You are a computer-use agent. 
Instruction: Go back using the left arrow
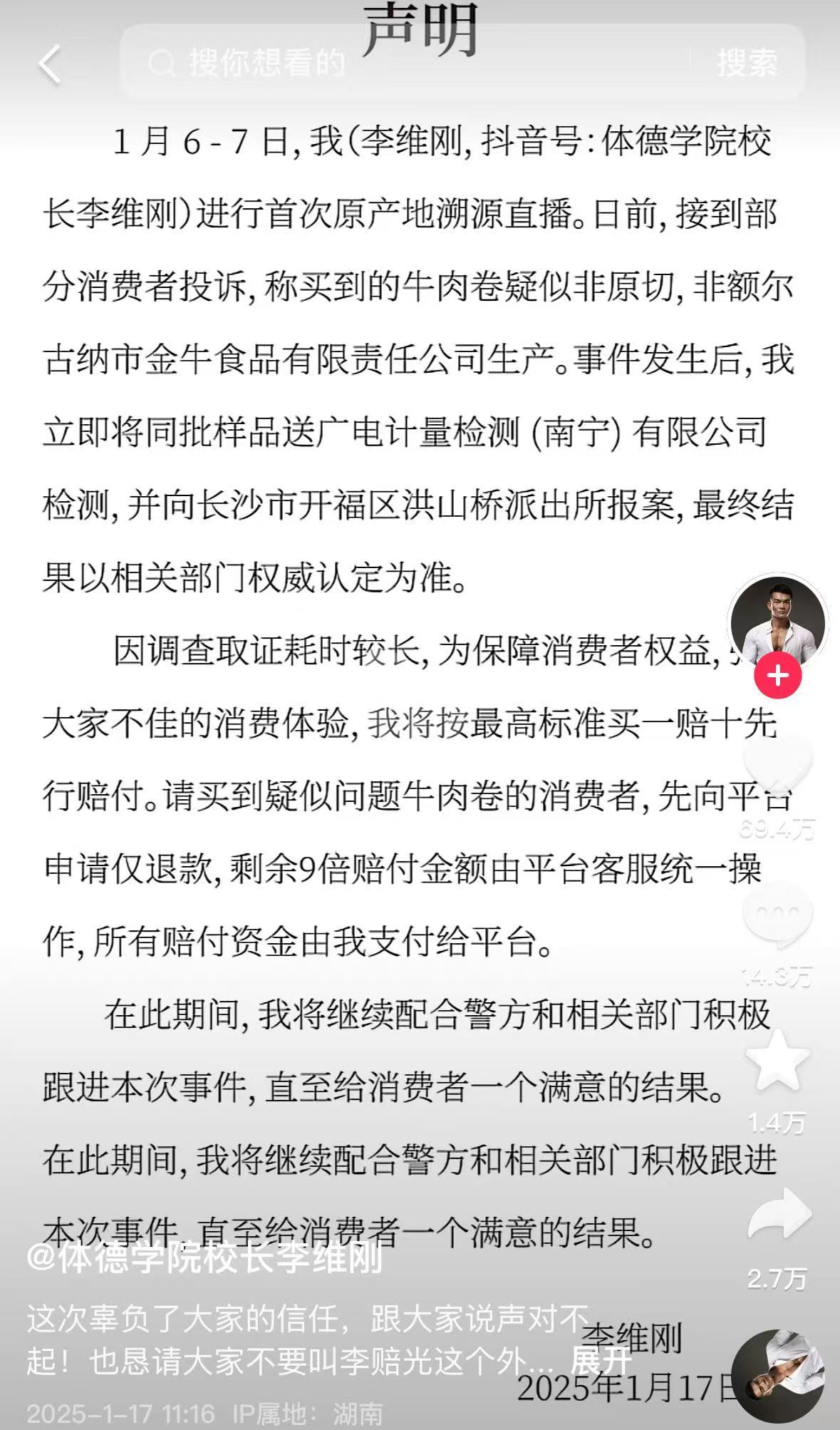(x=50, y=65)
